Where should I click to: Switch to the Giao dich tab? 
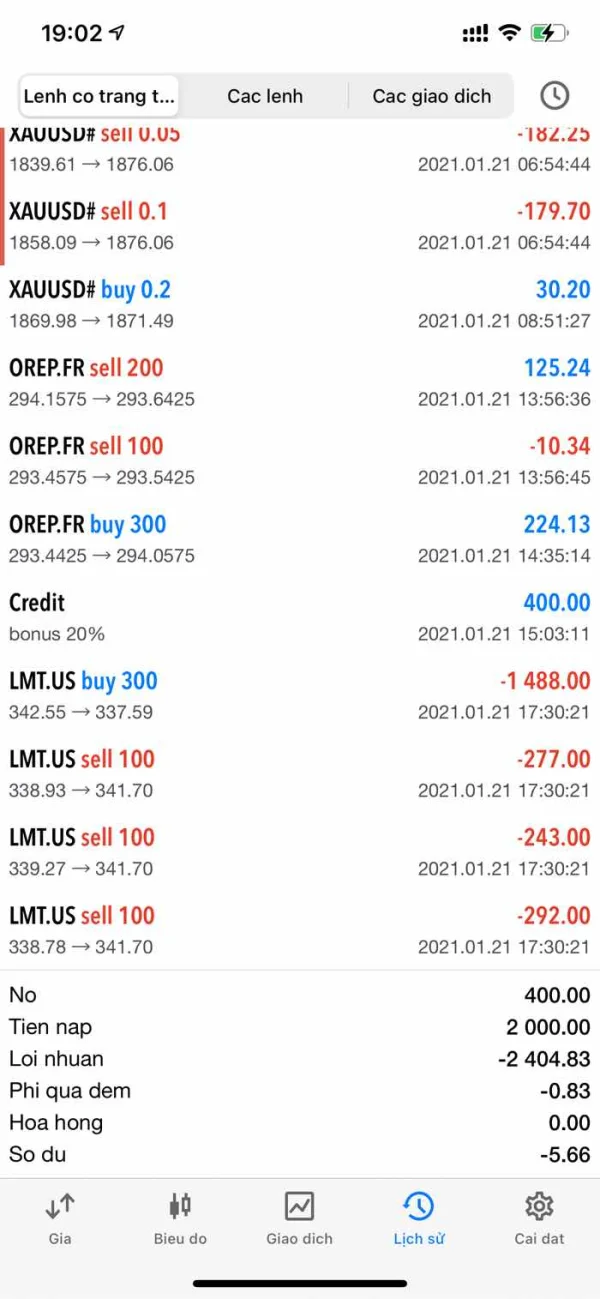coord(299,1217)
